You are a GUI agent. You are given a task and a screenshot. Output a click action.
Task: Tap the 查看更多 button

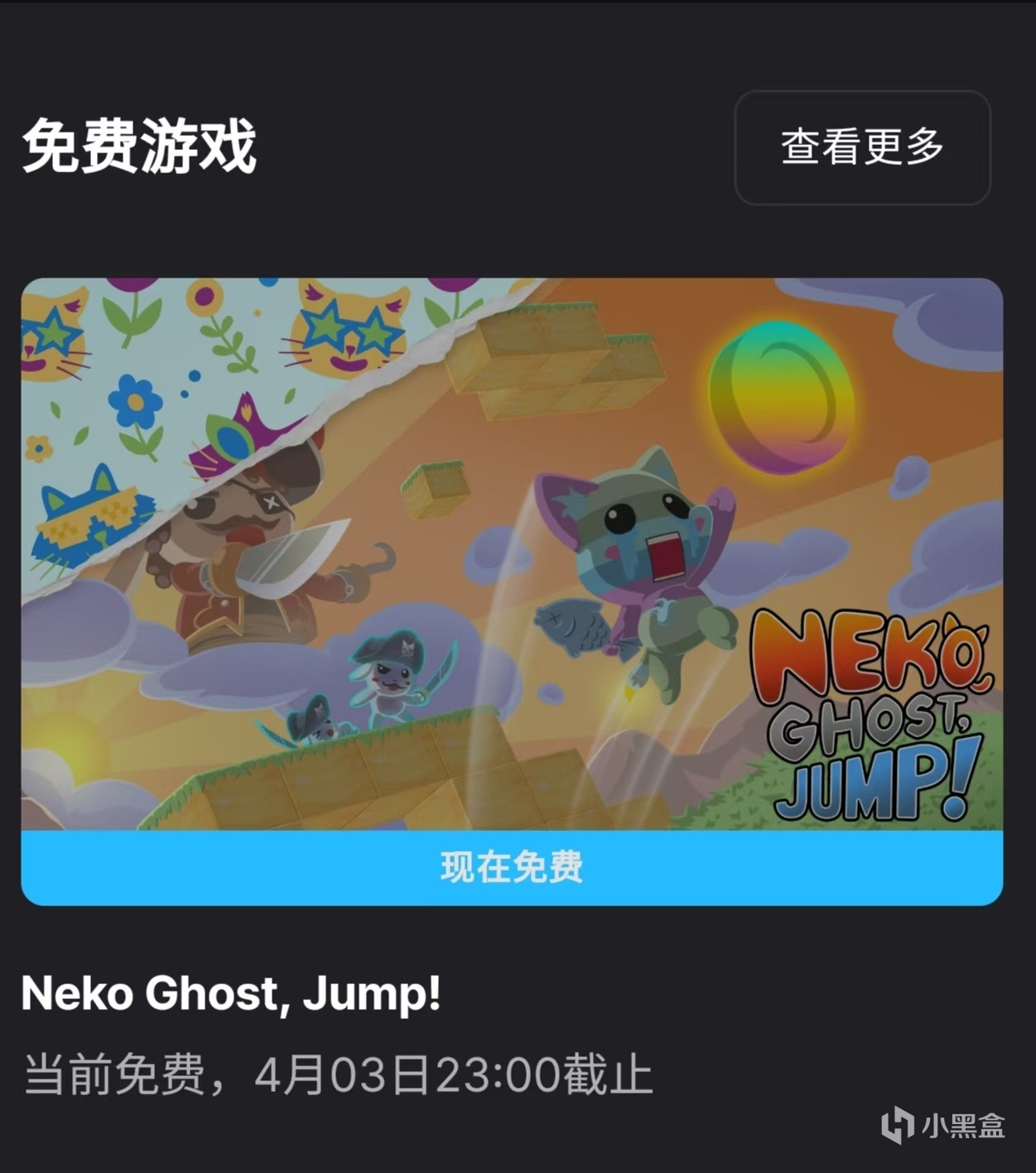[862, 147]
